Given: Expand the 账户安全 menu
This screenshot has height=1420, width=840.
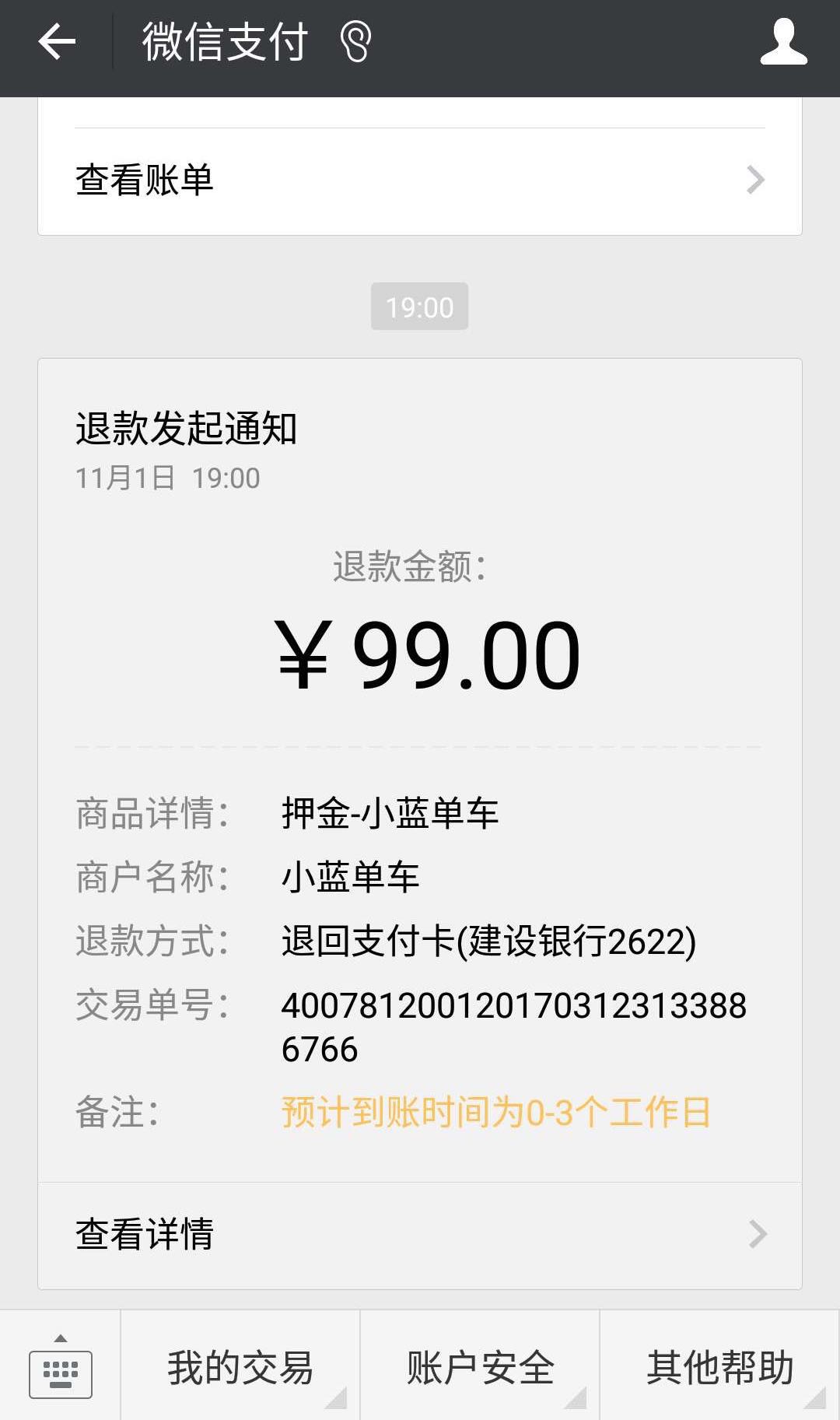Looking at the screenshot, I should (480, 1366).
